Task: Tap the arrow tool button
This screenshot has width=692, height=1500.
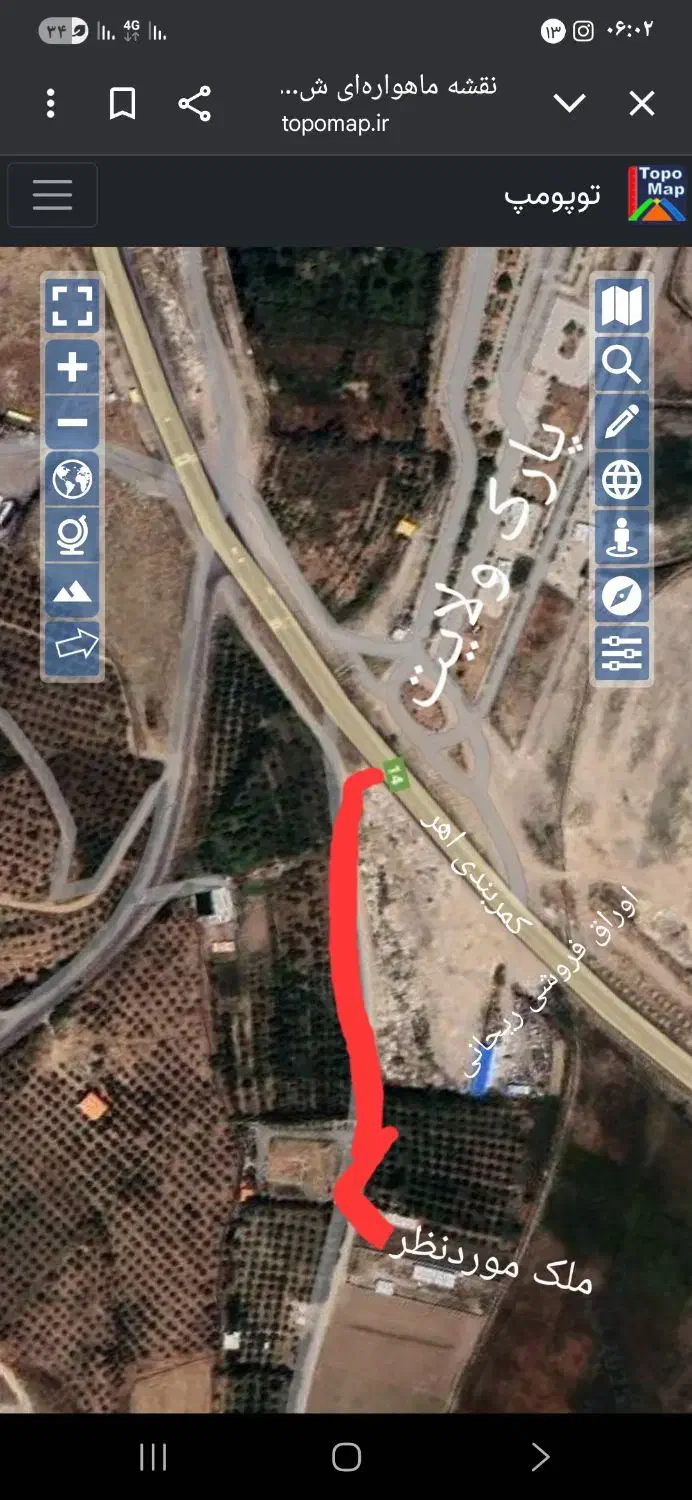Action: (x=72, y=646)
